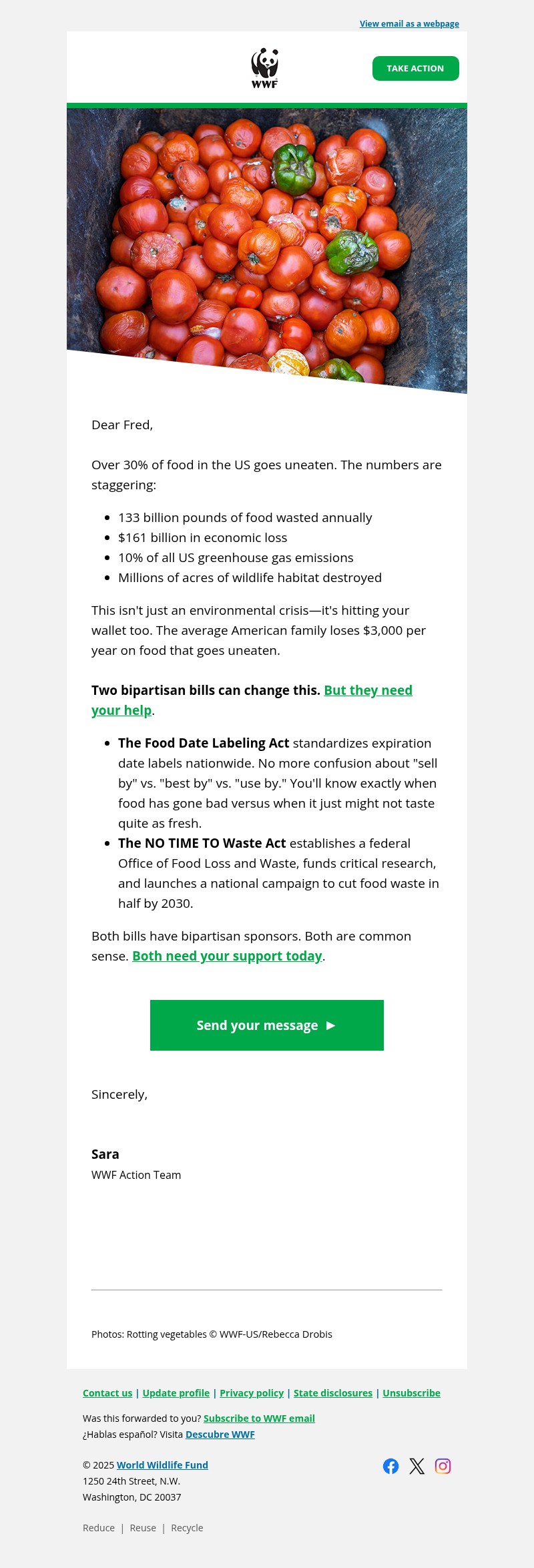Click the Recycle footer link
534x1568 pixels.
point(187,1528)
